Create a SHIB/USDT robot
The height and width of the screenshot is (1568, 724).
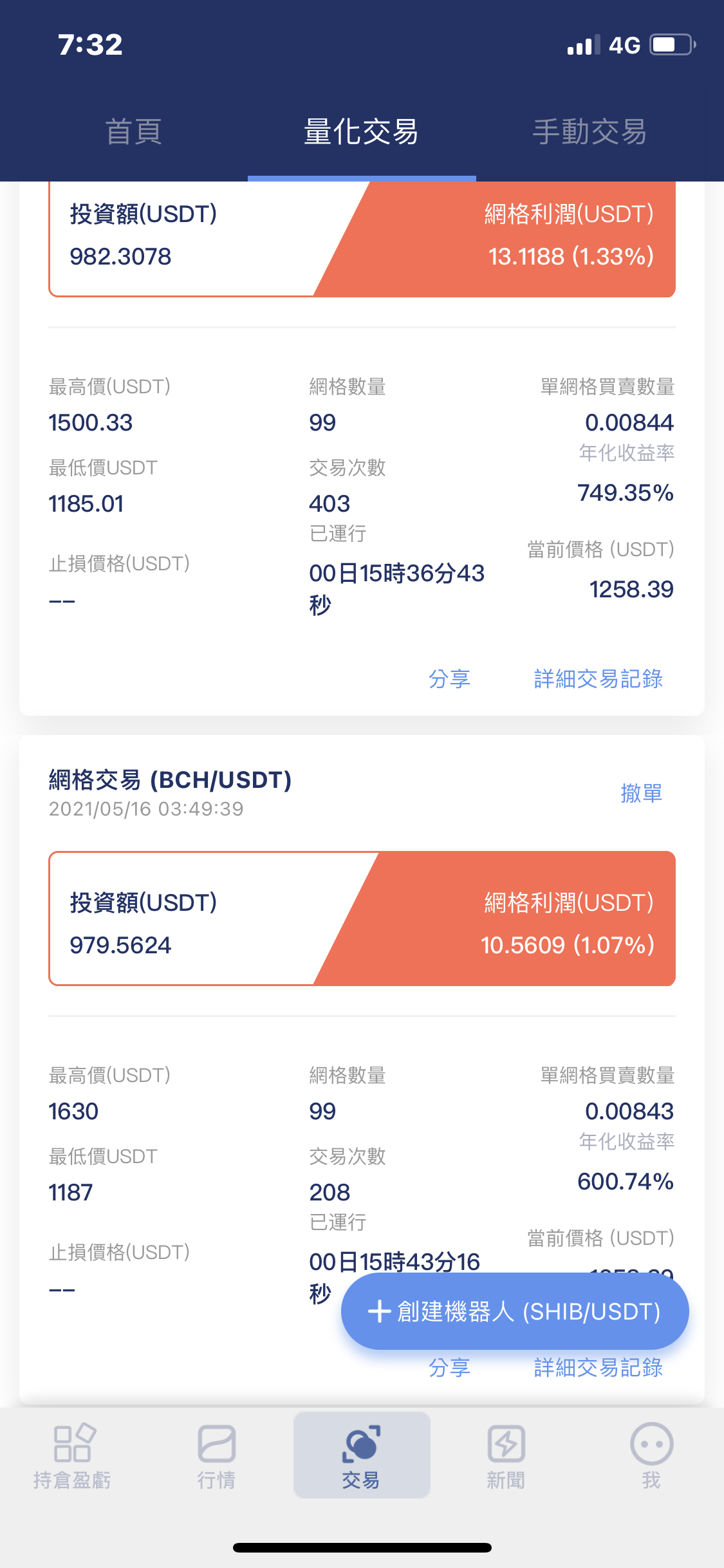515,1311
